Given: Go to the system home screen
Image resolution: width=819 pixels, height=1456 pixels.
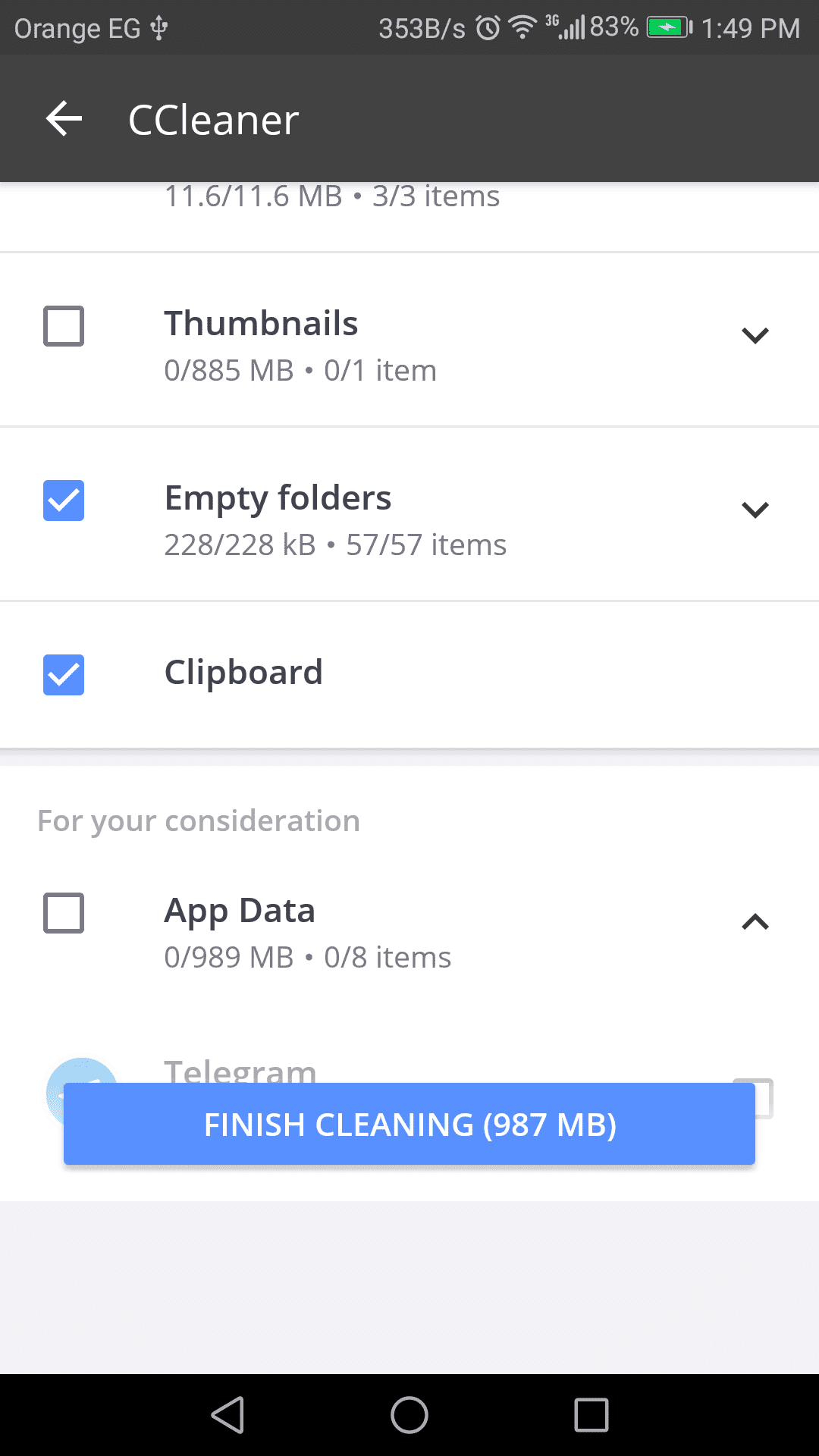Looking at the screenshot, I should [x=409, y=1415].
